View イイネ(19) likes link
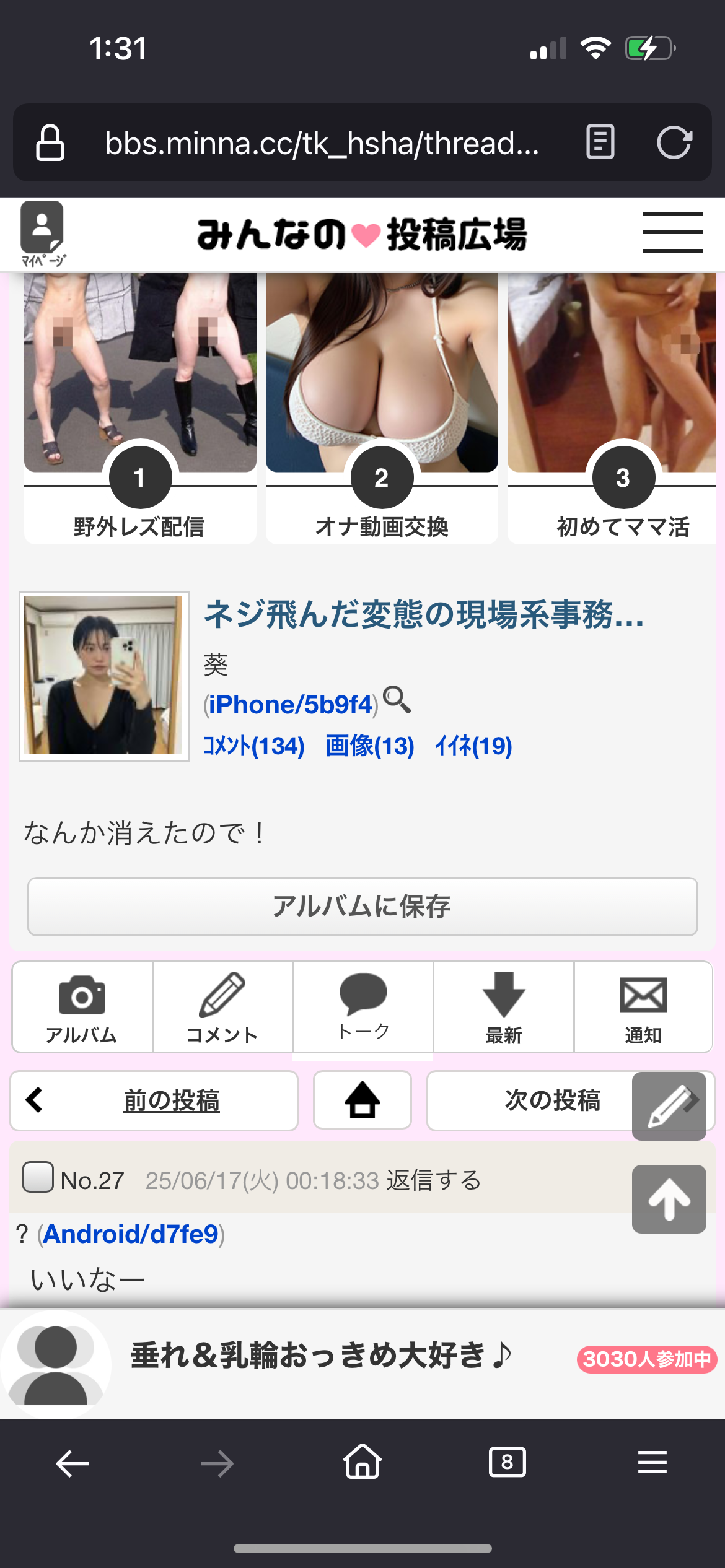Viewport: 725px width, 1568px height. [473, 746]
